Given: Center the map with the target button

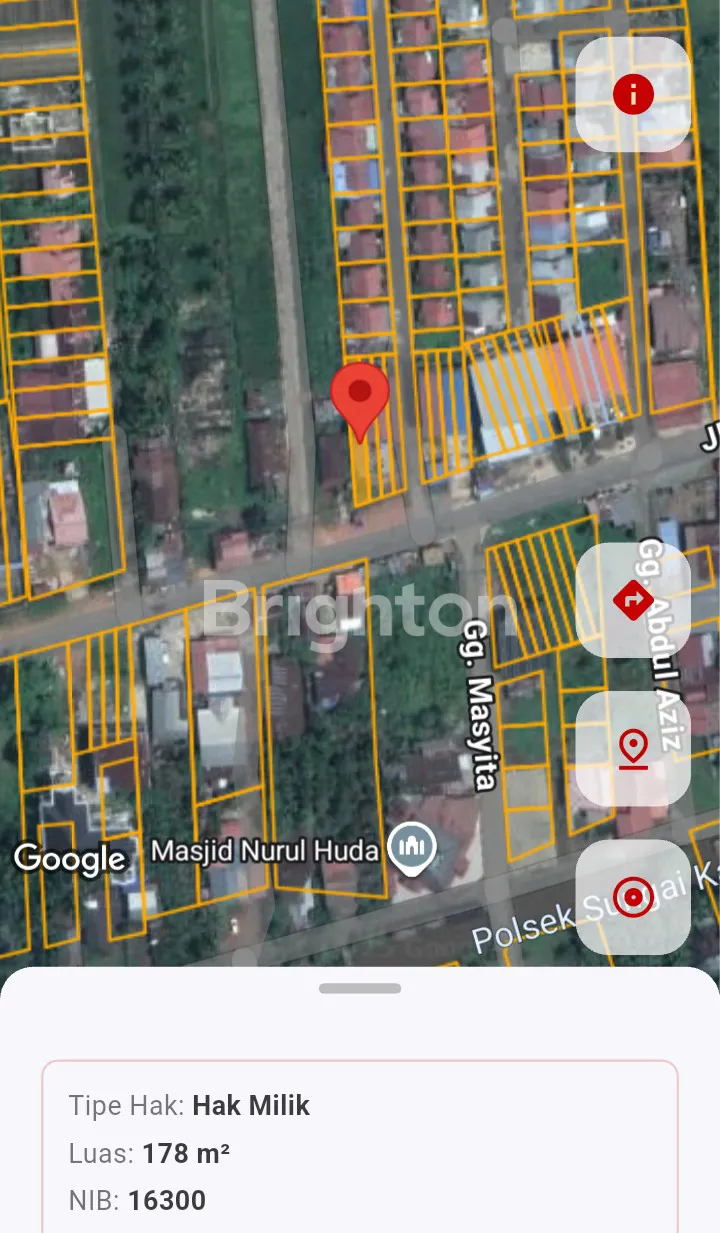Looking at the screenshot, I should (633, 896).
